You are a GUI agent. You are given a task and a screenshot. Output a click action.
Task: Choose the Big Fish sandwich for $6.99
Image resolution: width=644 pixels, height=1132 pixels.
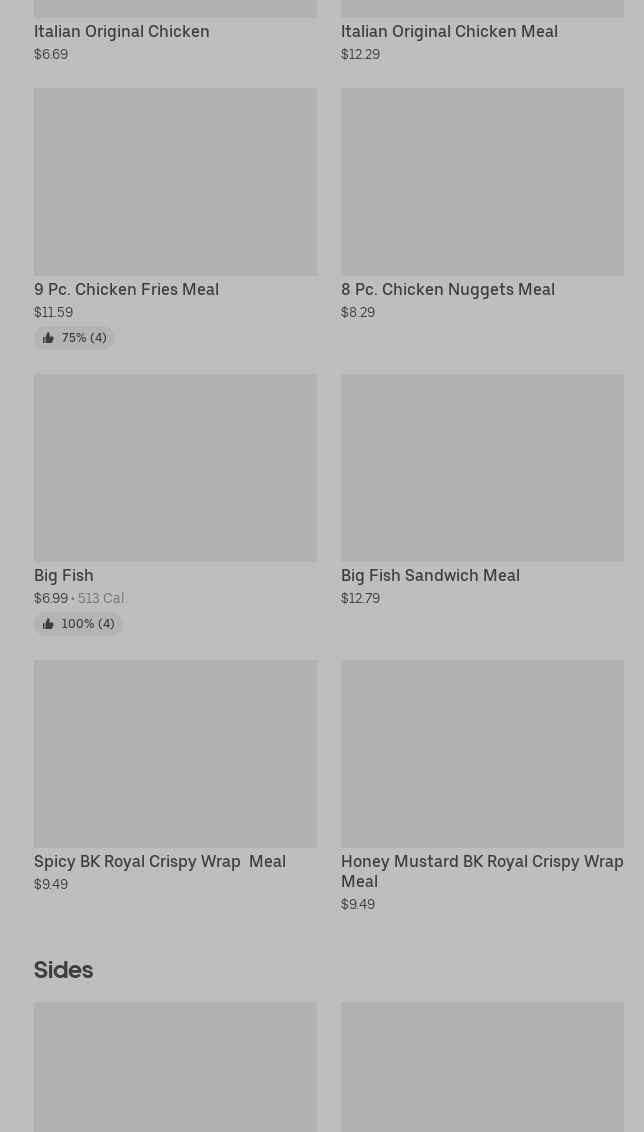175,468
